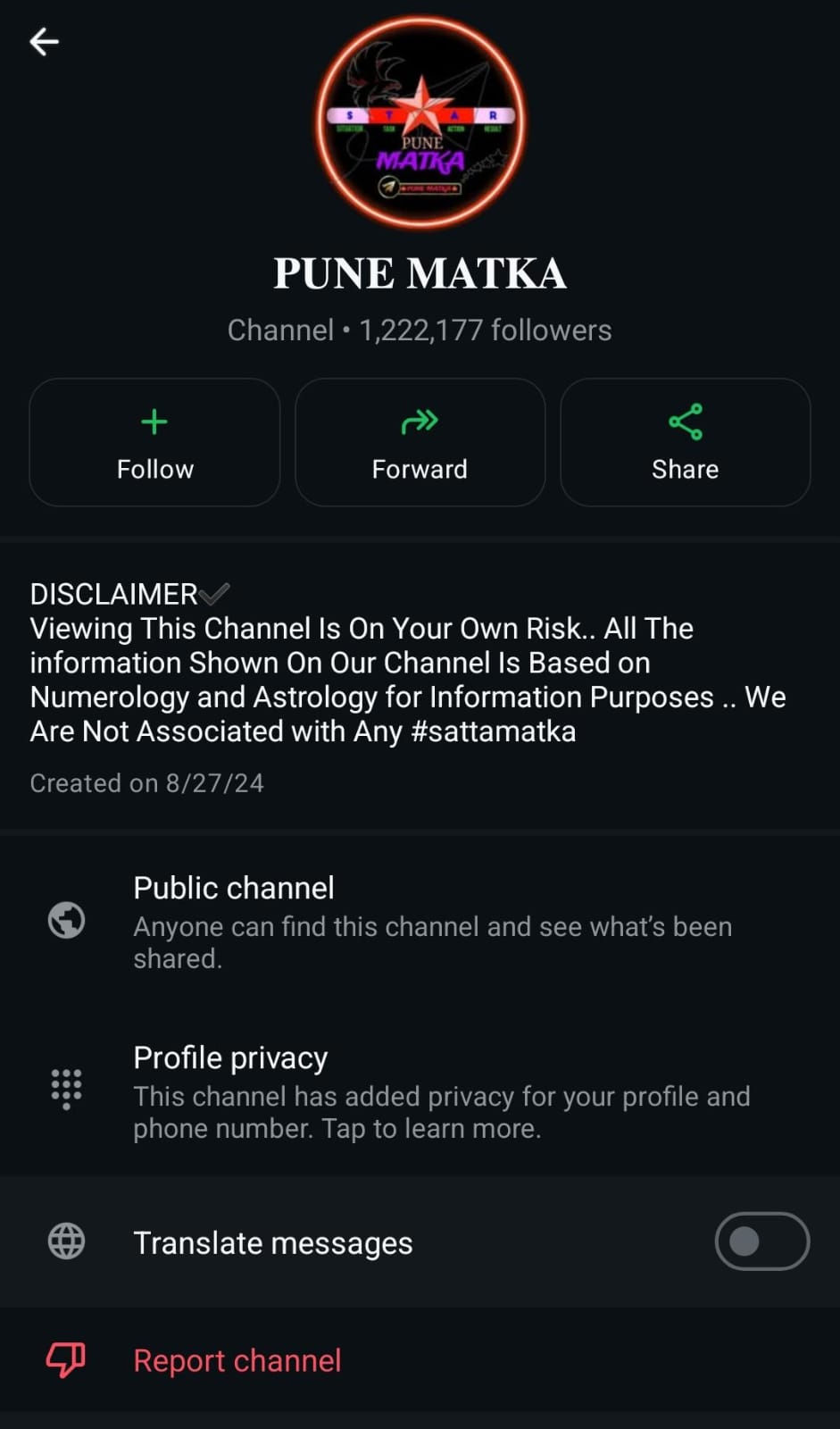Click the dots grid icon beside Profile privacy
Screen dimensions: 840x1429
pos(66,1089)
